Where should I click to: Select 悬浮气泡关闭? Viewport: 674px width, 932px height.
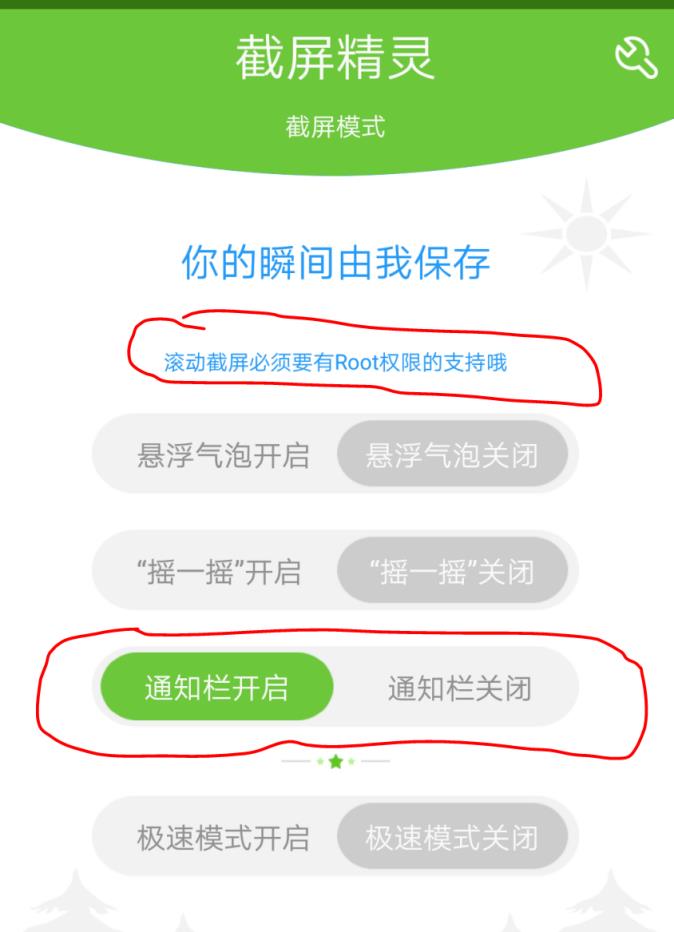pos(452,456)
